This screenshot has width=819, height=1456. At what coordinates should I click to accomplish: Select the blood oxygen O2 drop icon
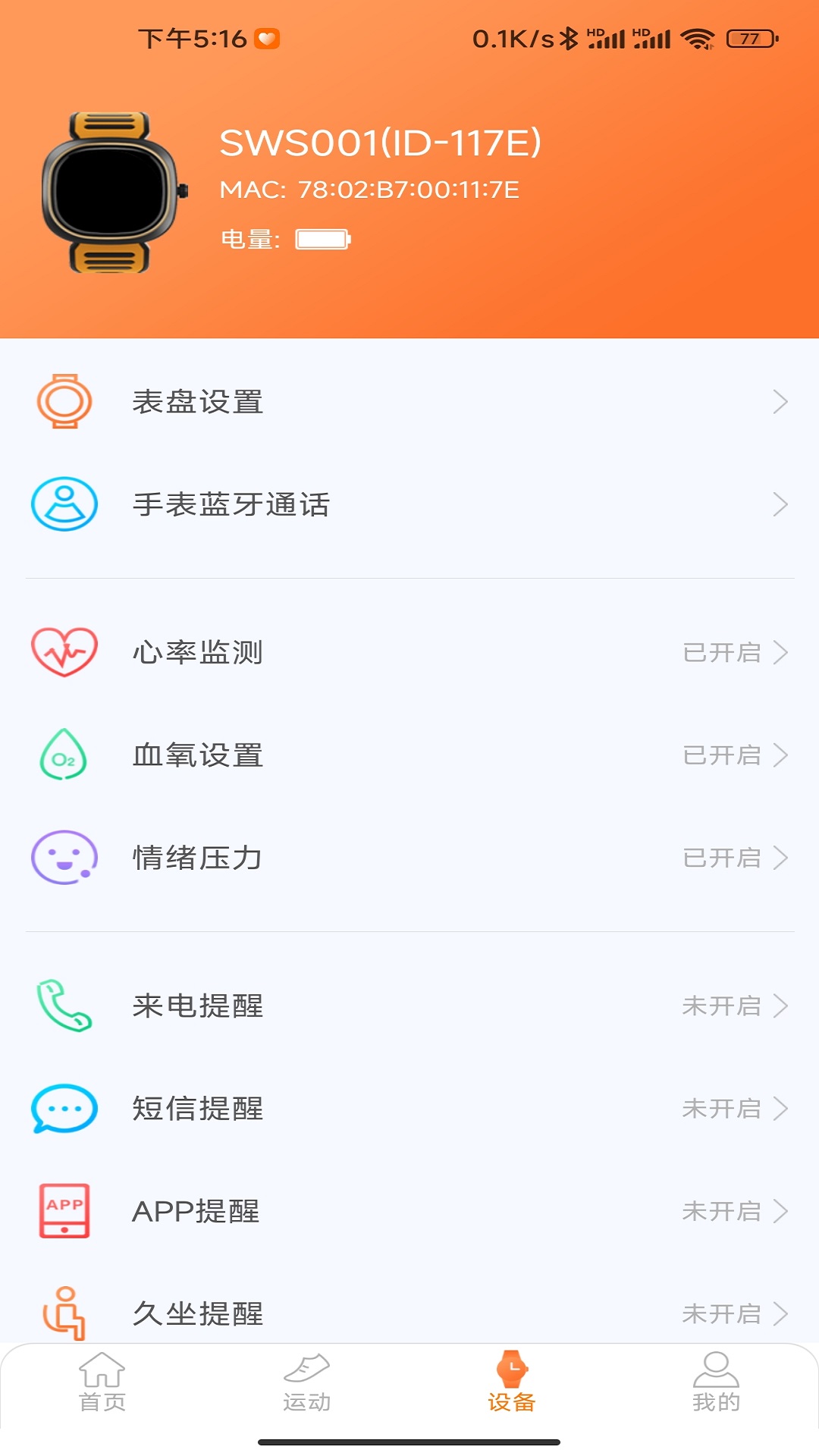tap(64, 754)
